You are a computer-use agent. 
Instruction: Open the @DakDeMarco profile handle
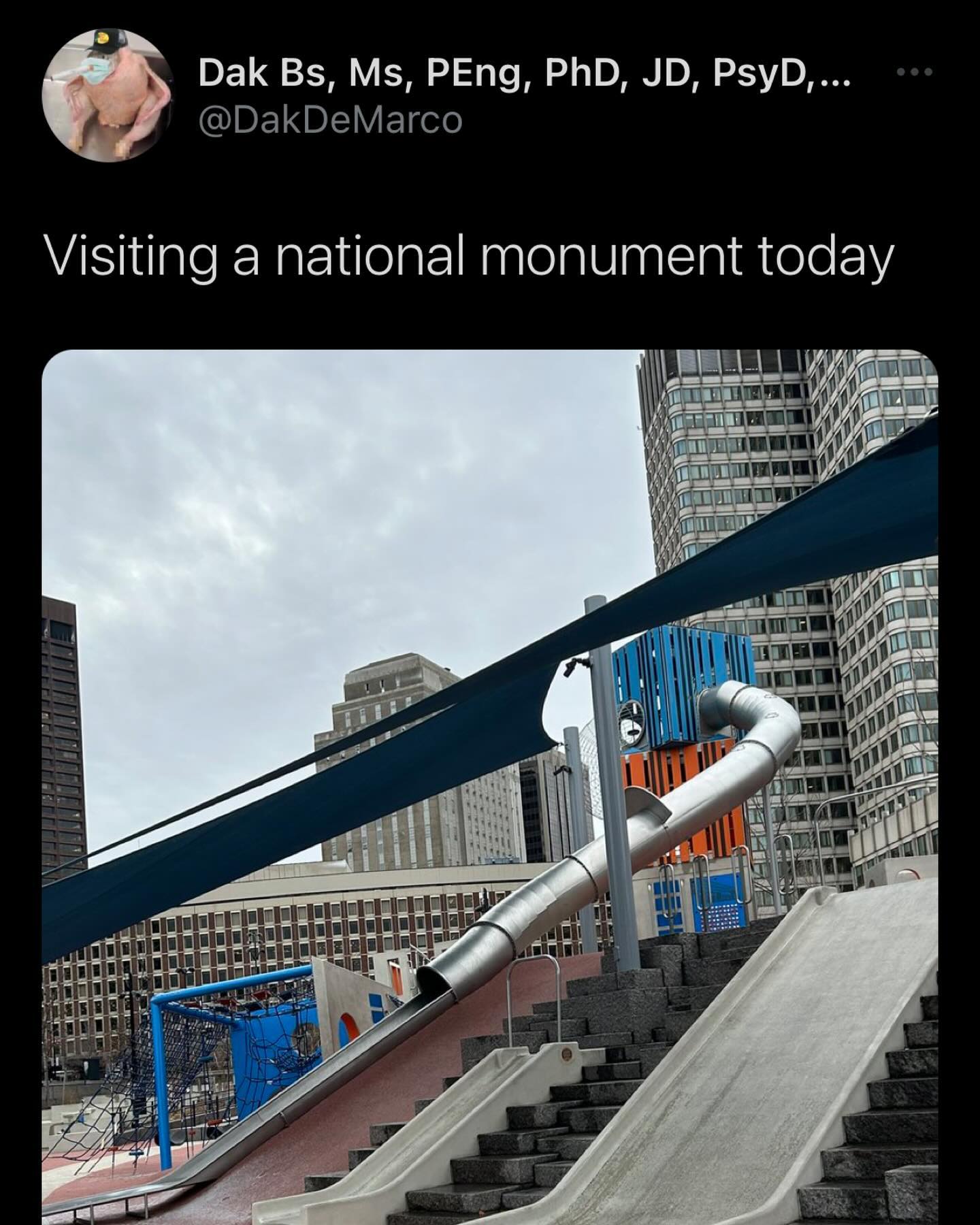point(330,121)
